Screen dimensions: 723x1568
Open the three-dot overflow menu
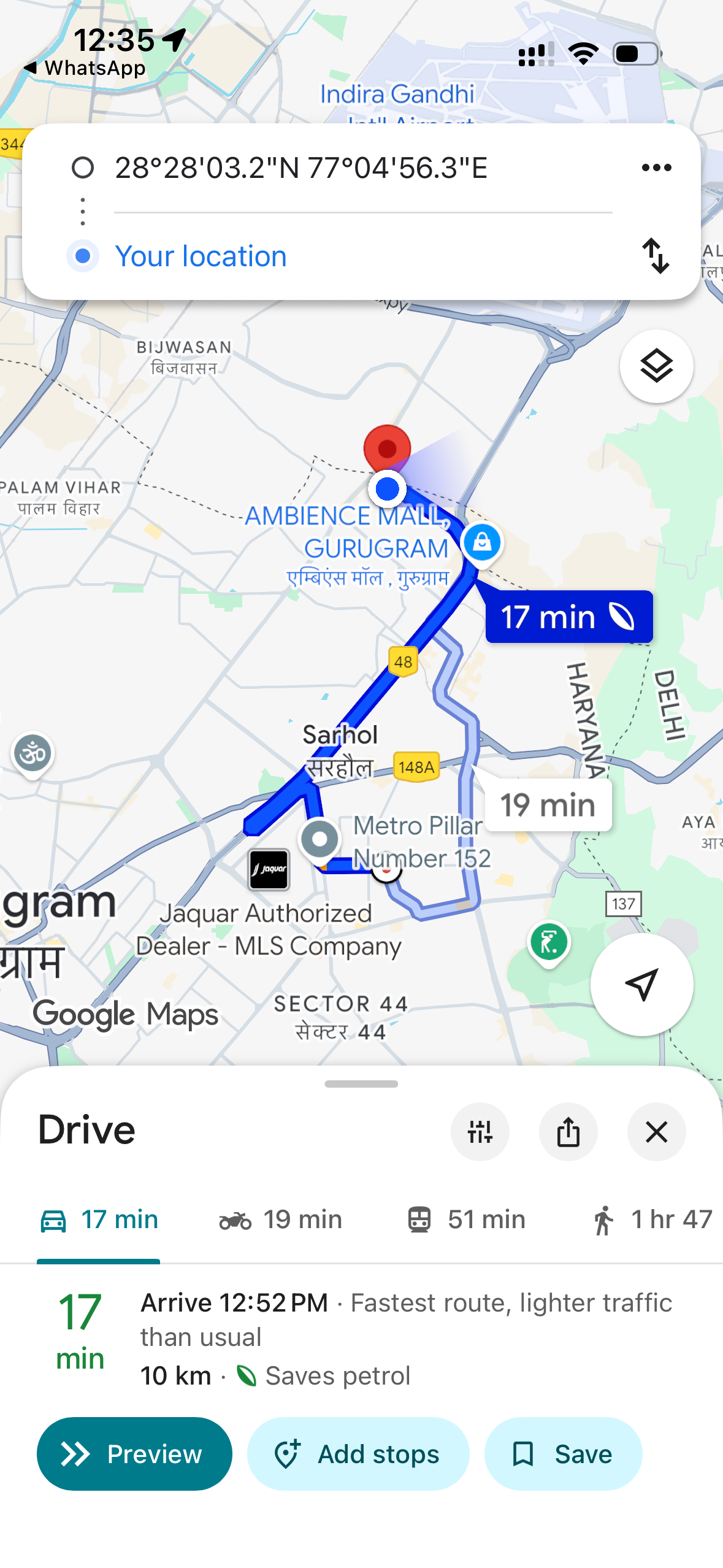pos(656,167)
